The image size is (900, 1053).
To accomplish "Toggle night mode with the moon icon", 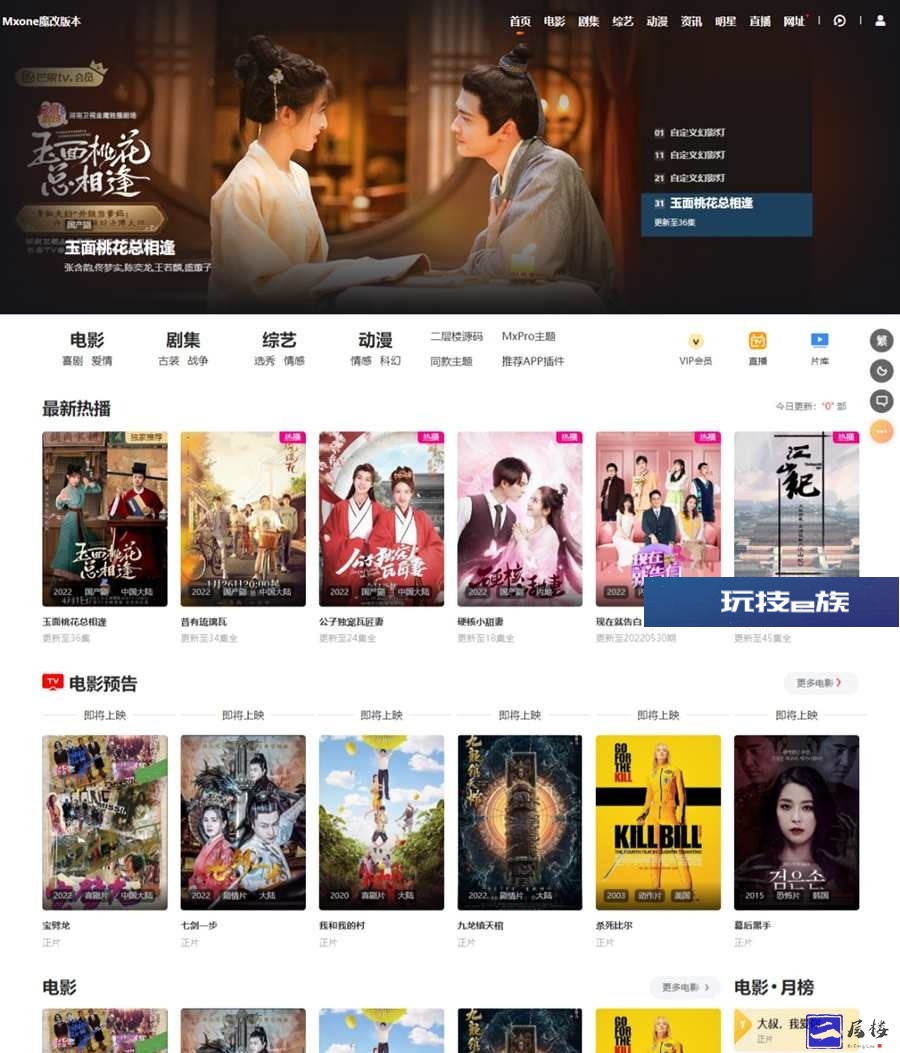I will click(881, 371).
